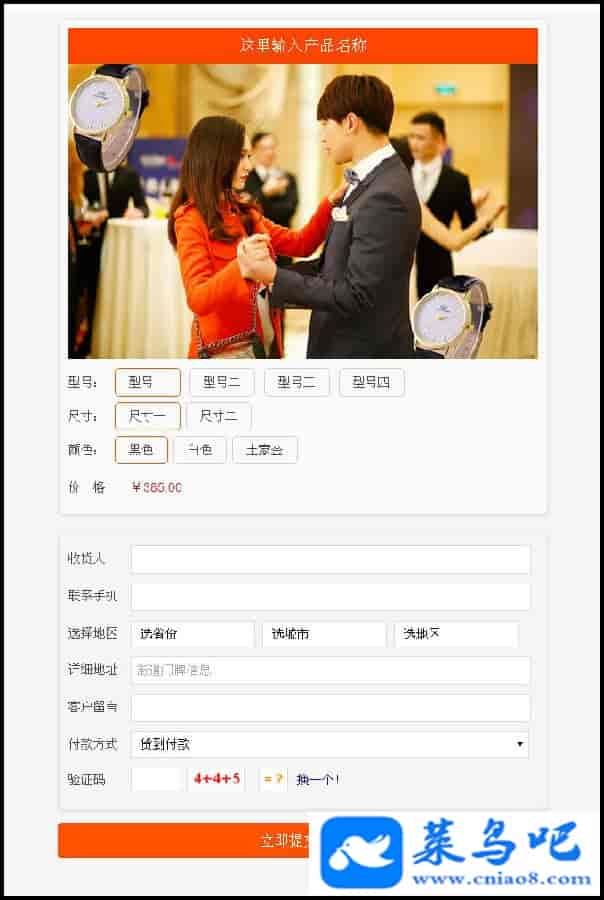The width and height of the screenshot is (604, 900).
Task: Open the 选地区 district picker
Action: (456, 634)
